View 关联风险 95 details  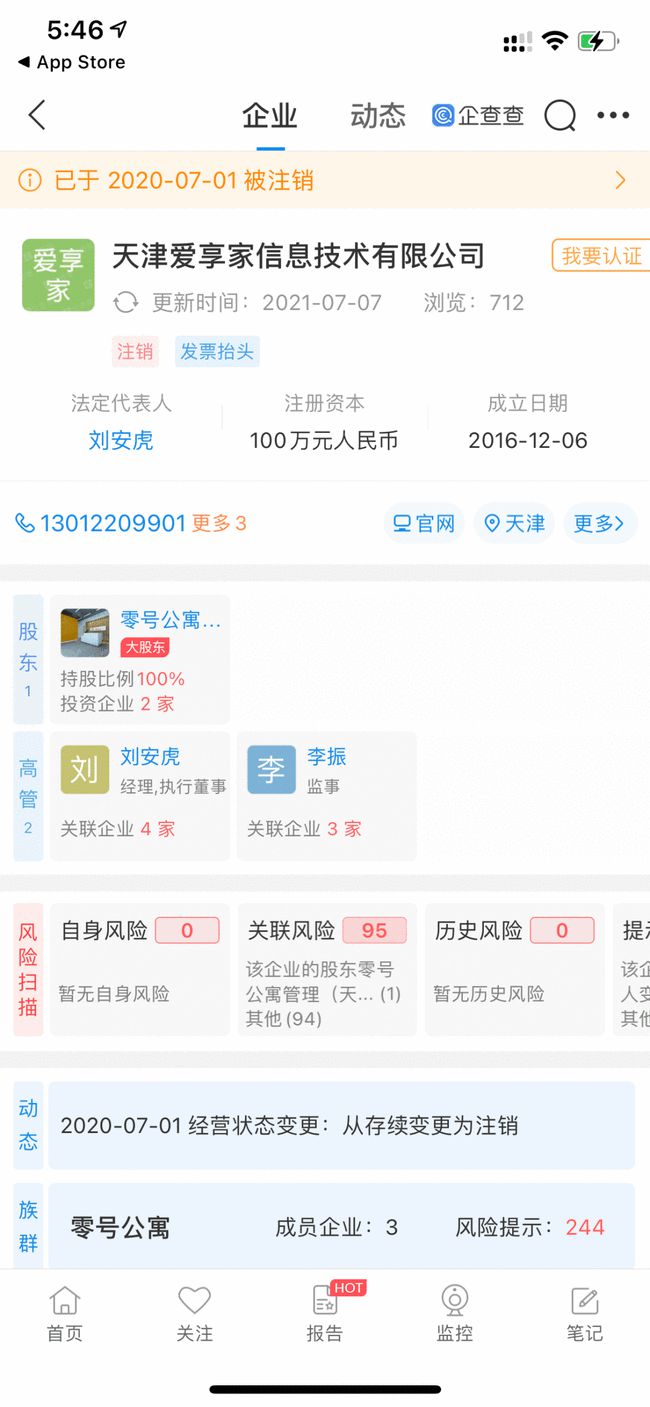tap(326, 968)
